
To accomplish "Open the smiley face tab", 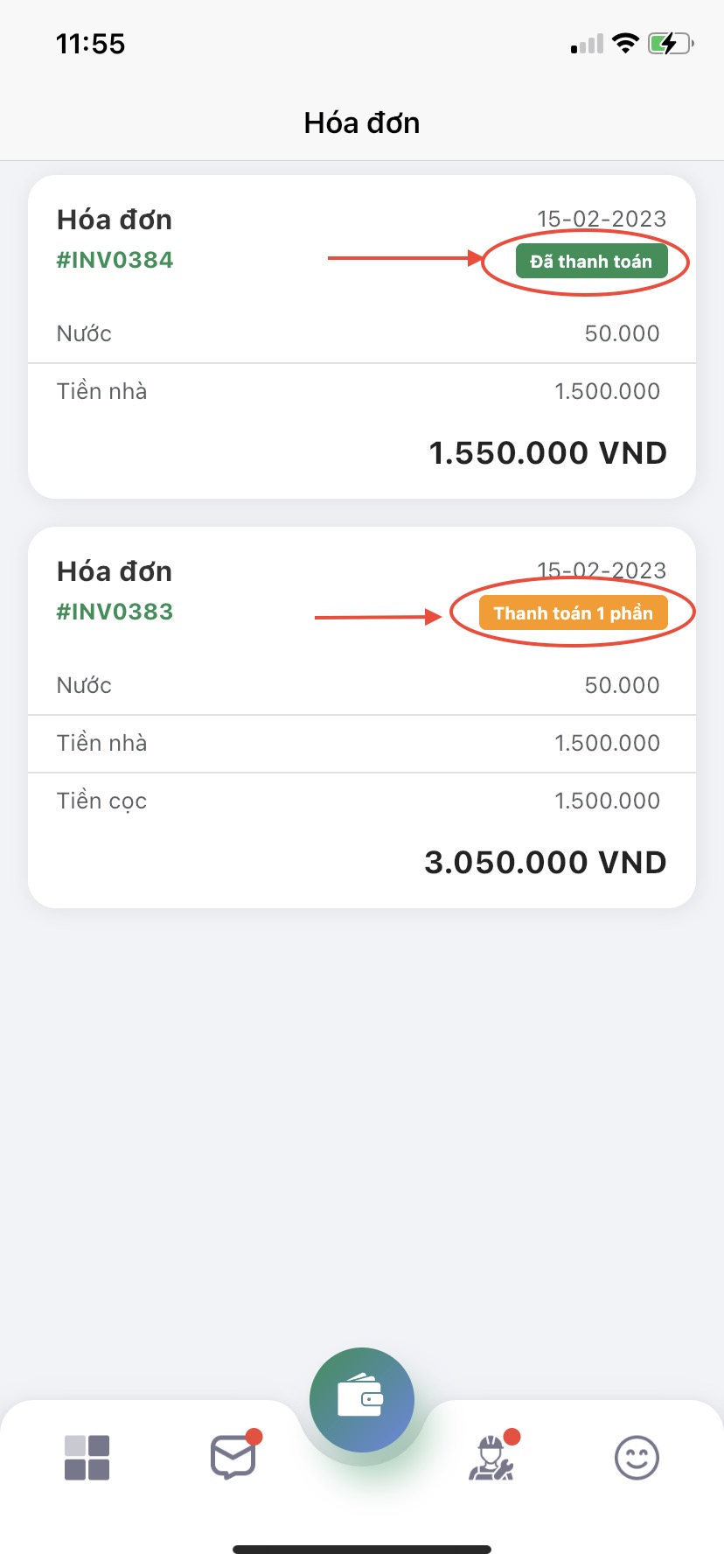I will [637, 1458].
